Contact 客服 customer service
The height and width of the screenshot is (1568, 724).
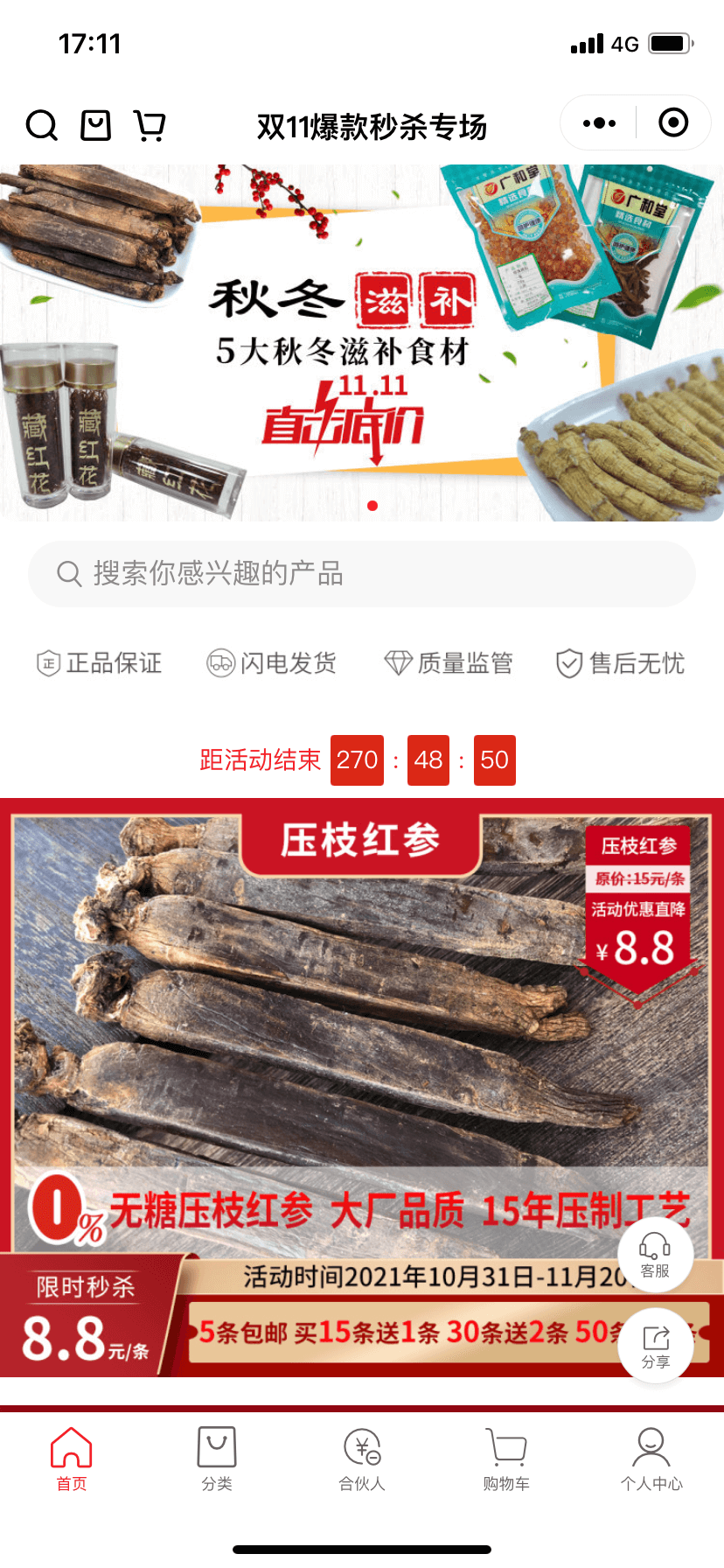point(655,1254)
